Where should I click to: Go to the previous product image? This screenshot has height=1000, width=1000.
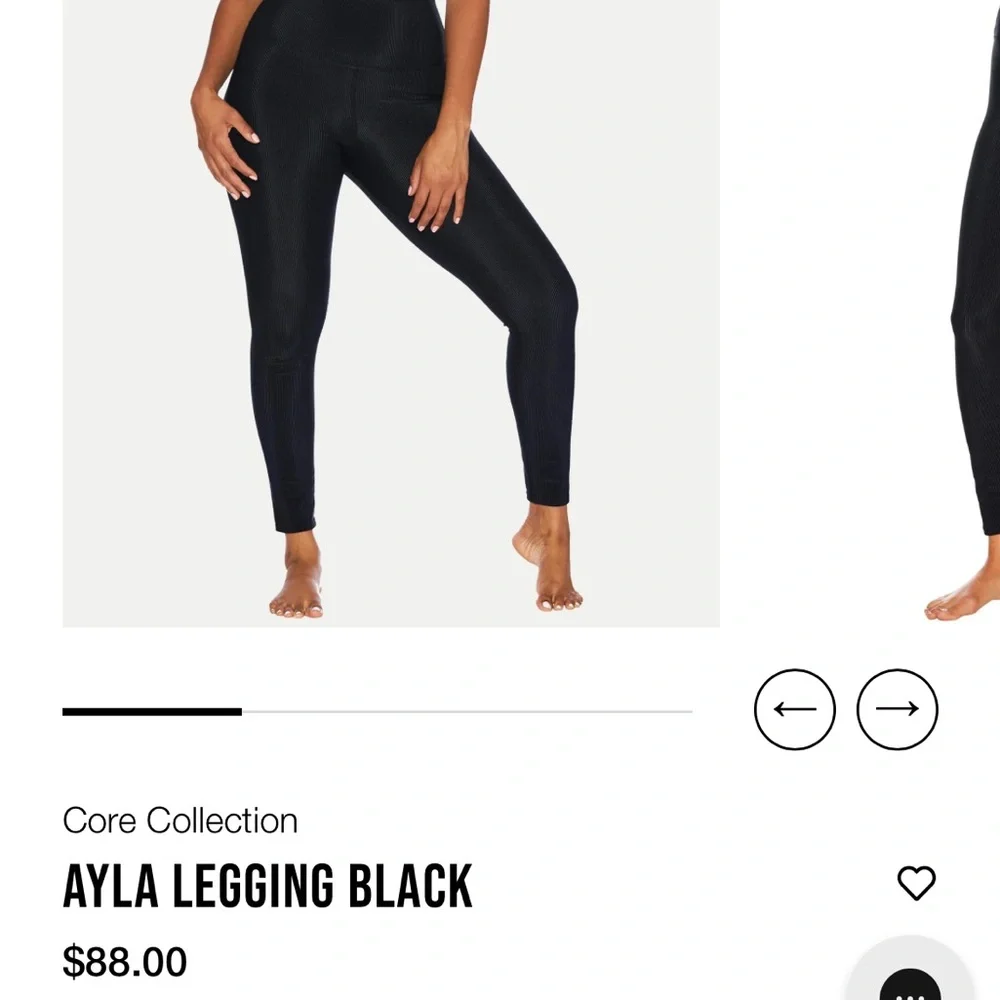(x=794, y=709)
